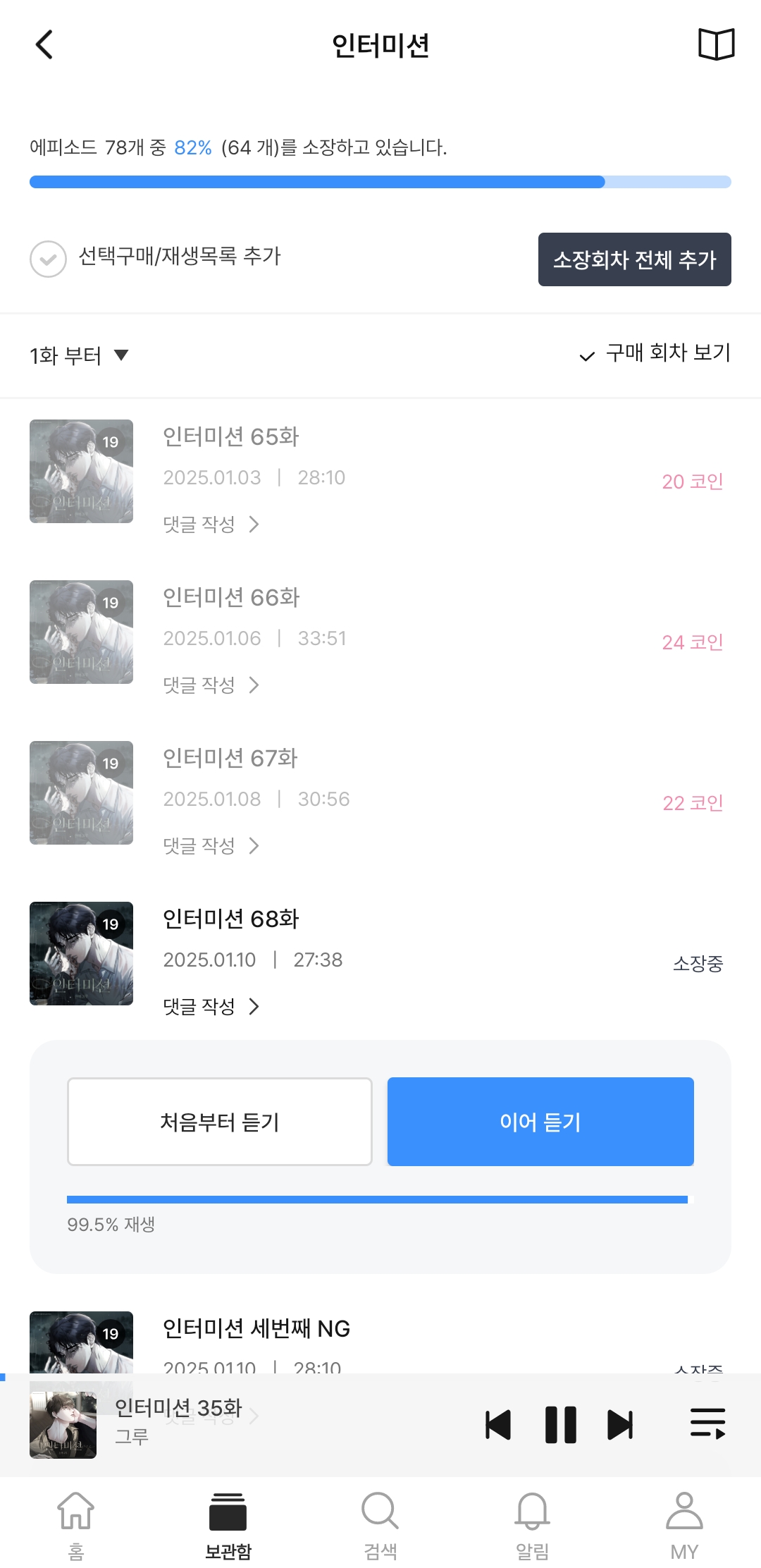Select episode 인터미션 67화
Viewport: 761px width, 1568px height.
[230, 759]
